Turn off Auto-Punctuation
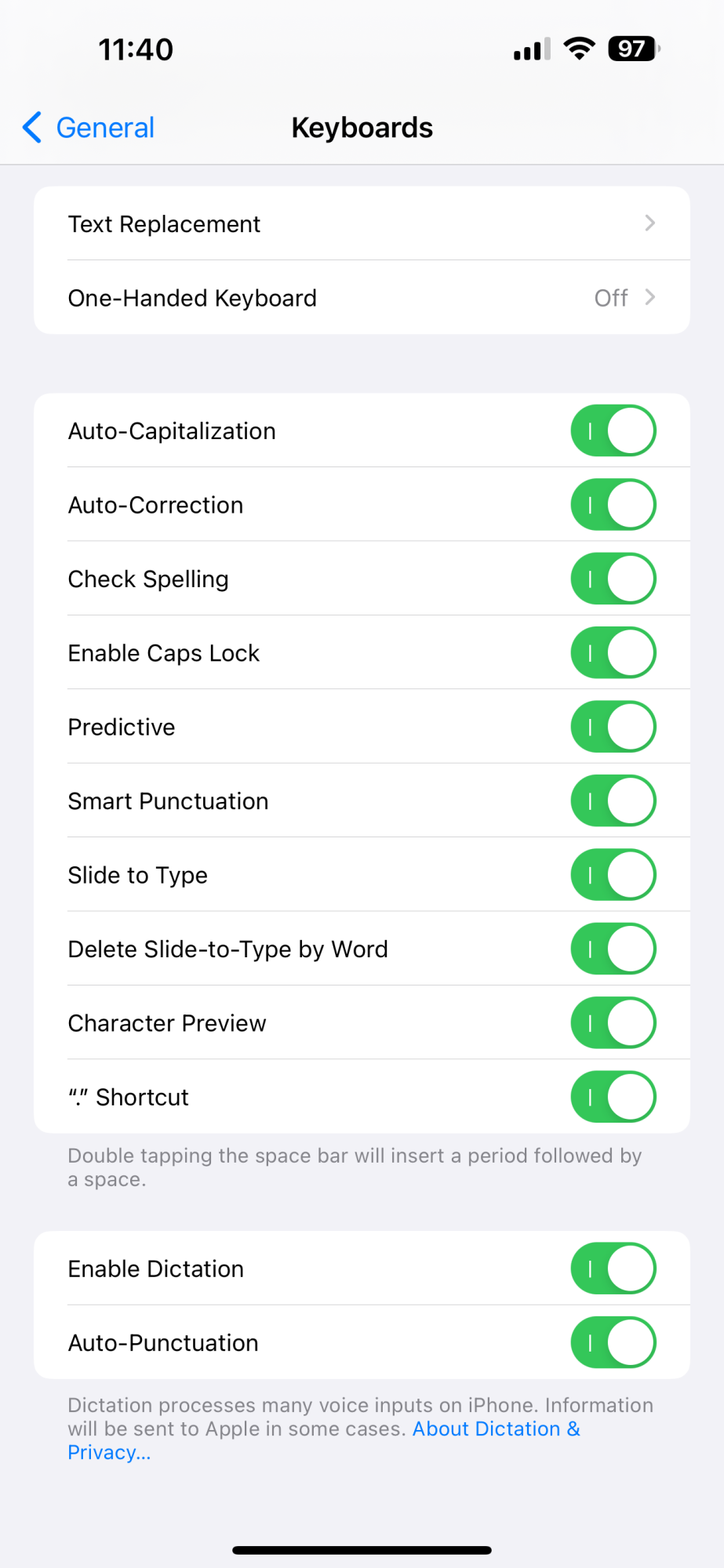The image size is (724, 1568). 613,1343
